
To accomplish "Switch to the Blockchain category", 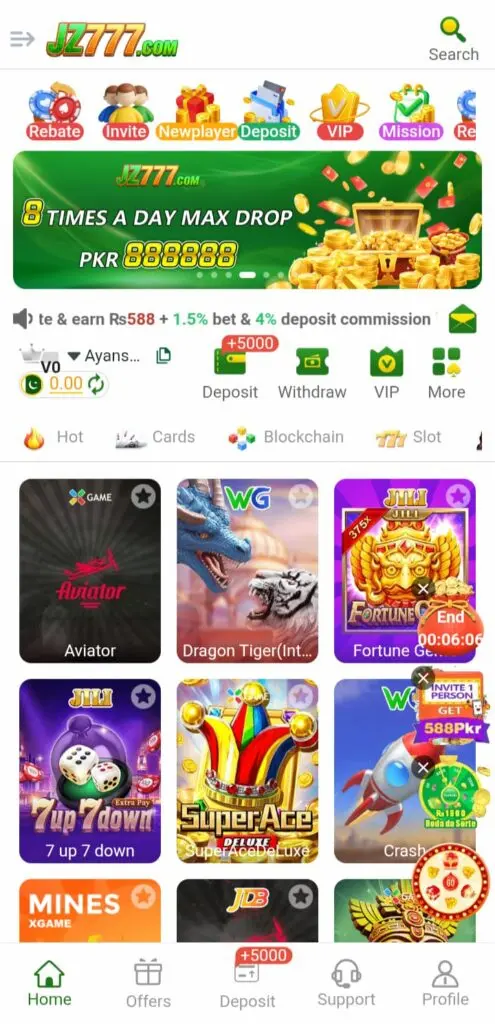I will (x=285, y=437).
